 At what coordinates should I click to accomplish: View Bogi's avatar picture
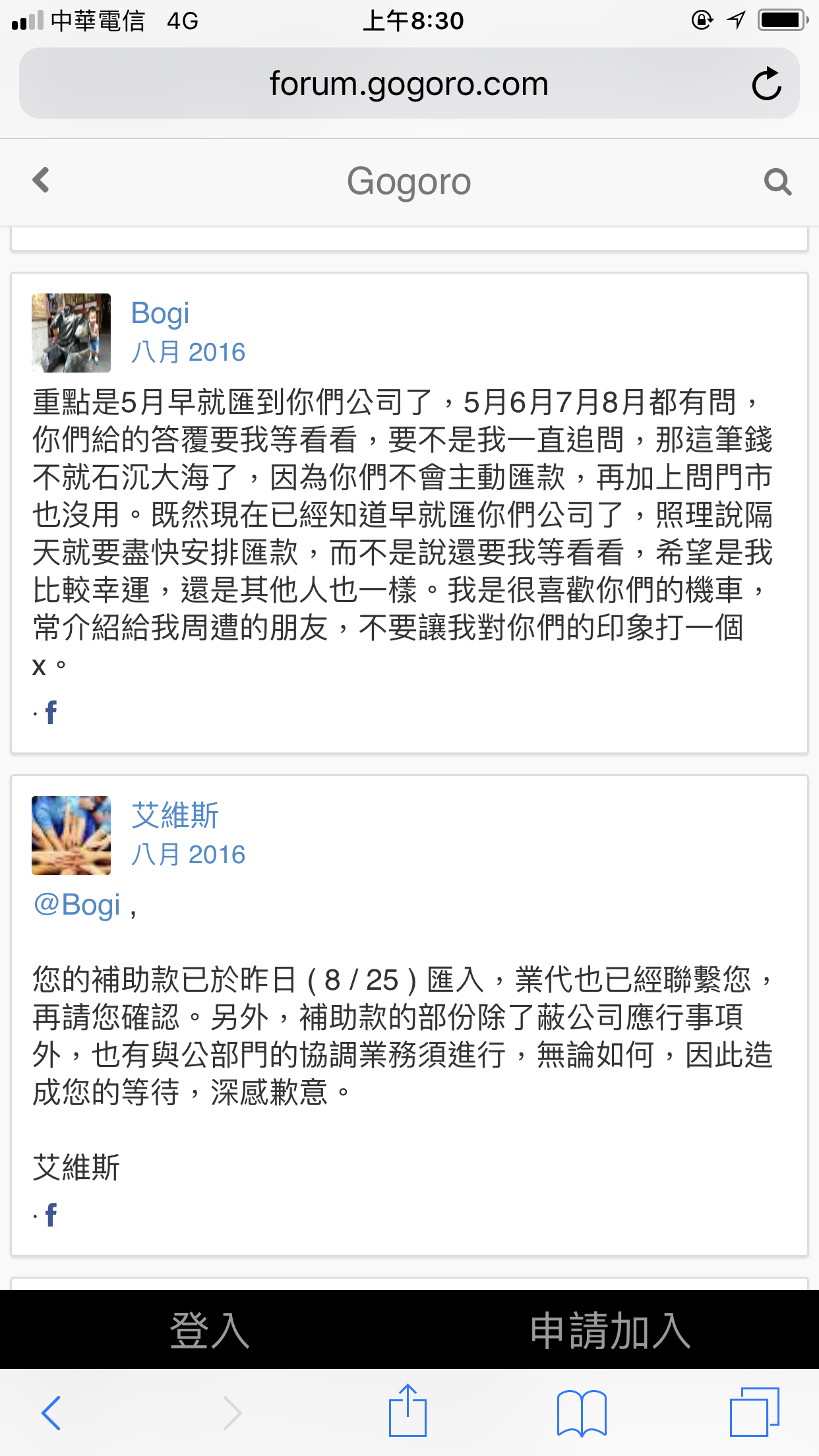[x=71, y=333]
